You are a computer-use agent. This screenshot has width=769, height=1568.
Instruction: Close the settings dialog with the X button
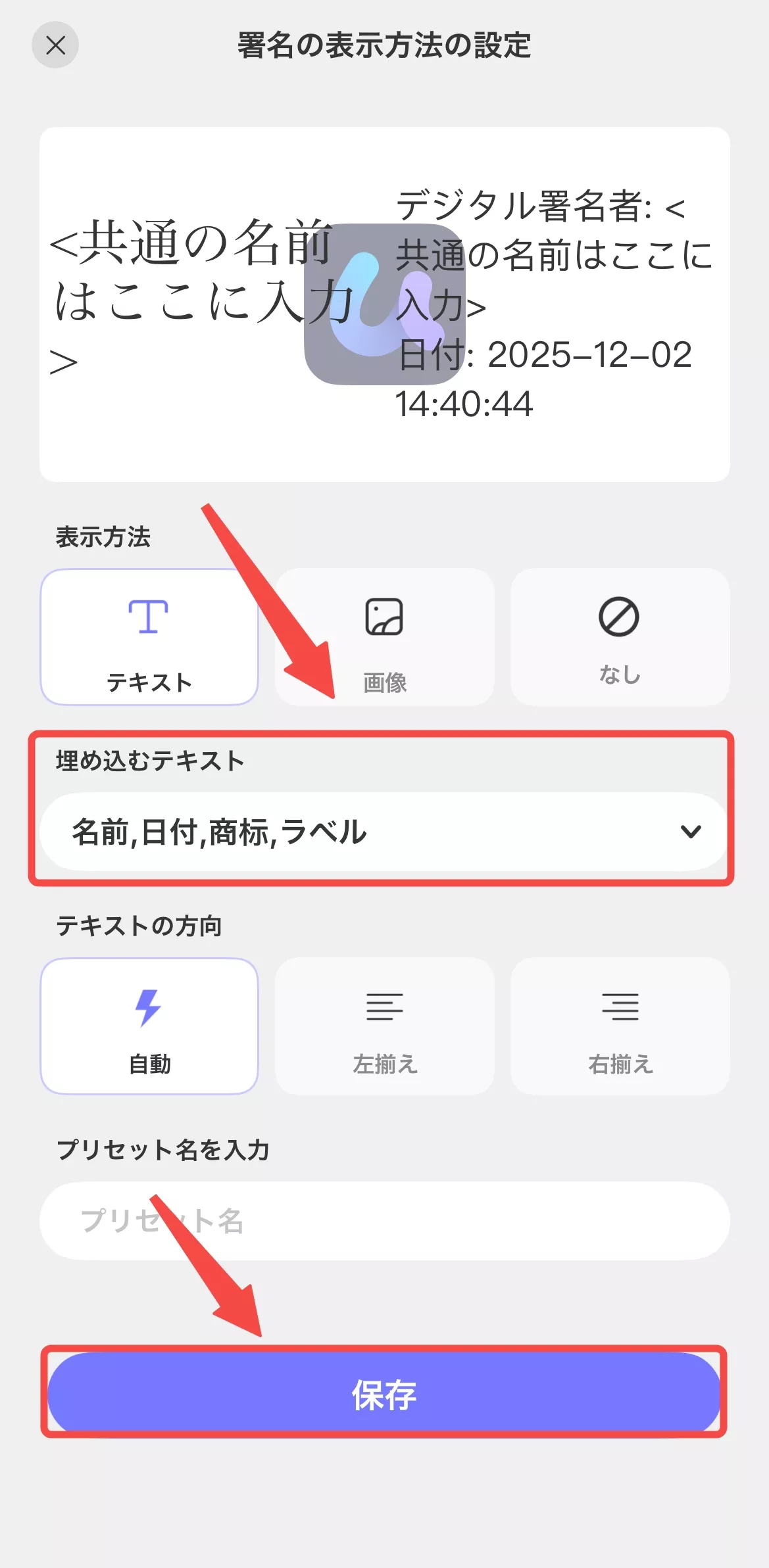56,45
